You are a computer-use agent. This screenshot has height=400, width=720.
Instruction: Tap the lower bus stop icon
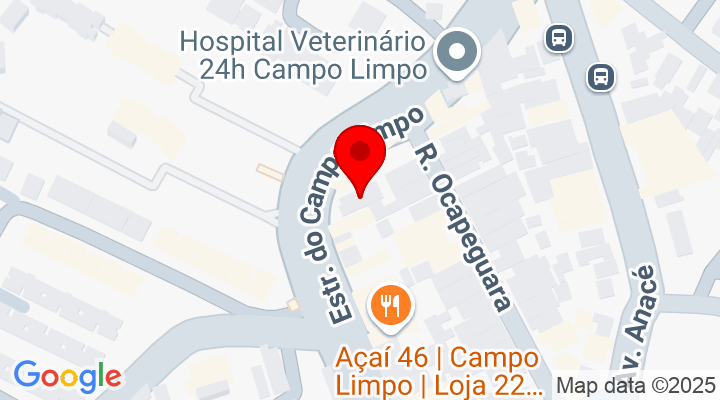(600, 76)
